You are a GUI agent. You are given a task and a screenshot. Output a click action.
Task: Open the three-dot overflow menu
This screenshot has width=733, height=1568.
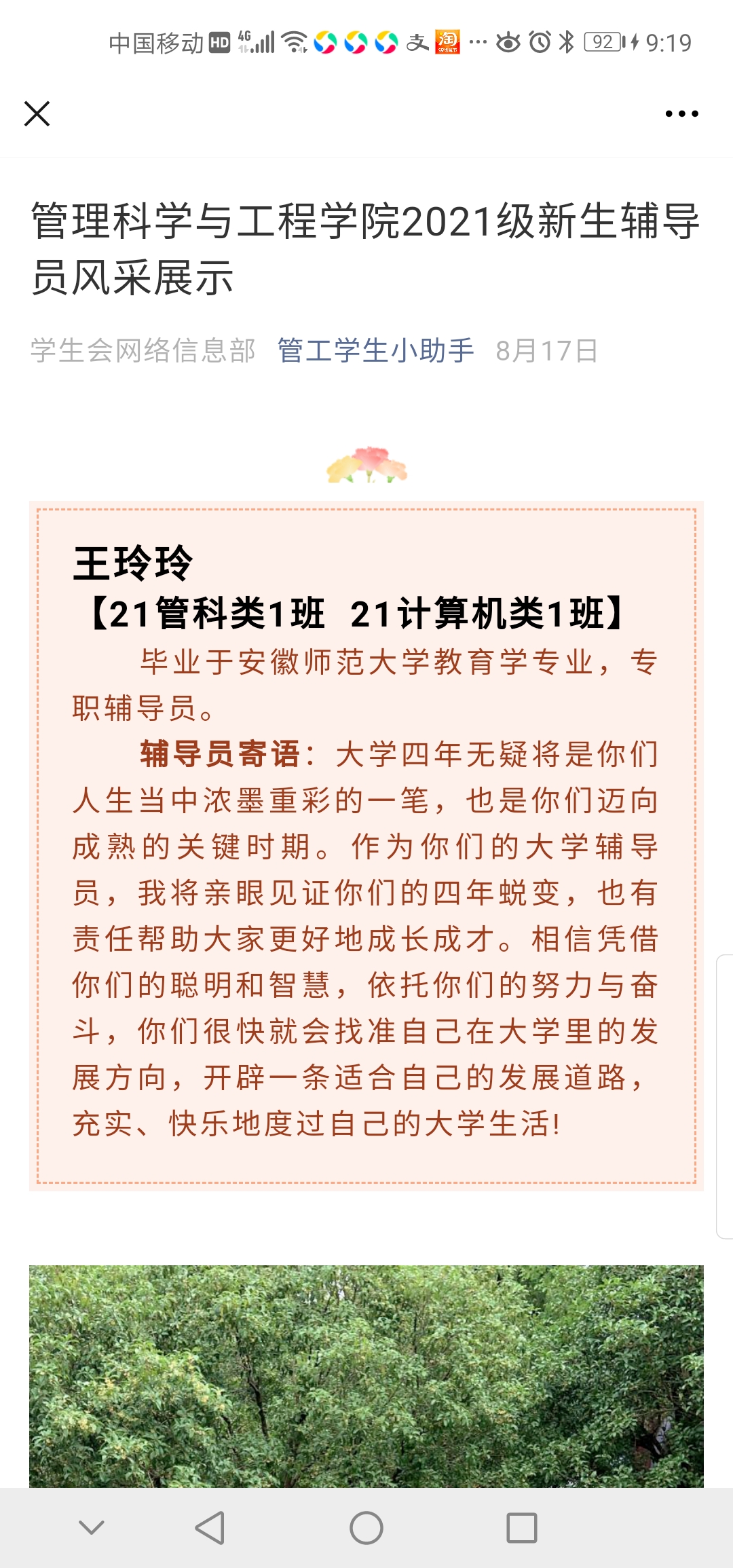click(x=681, y=114)
